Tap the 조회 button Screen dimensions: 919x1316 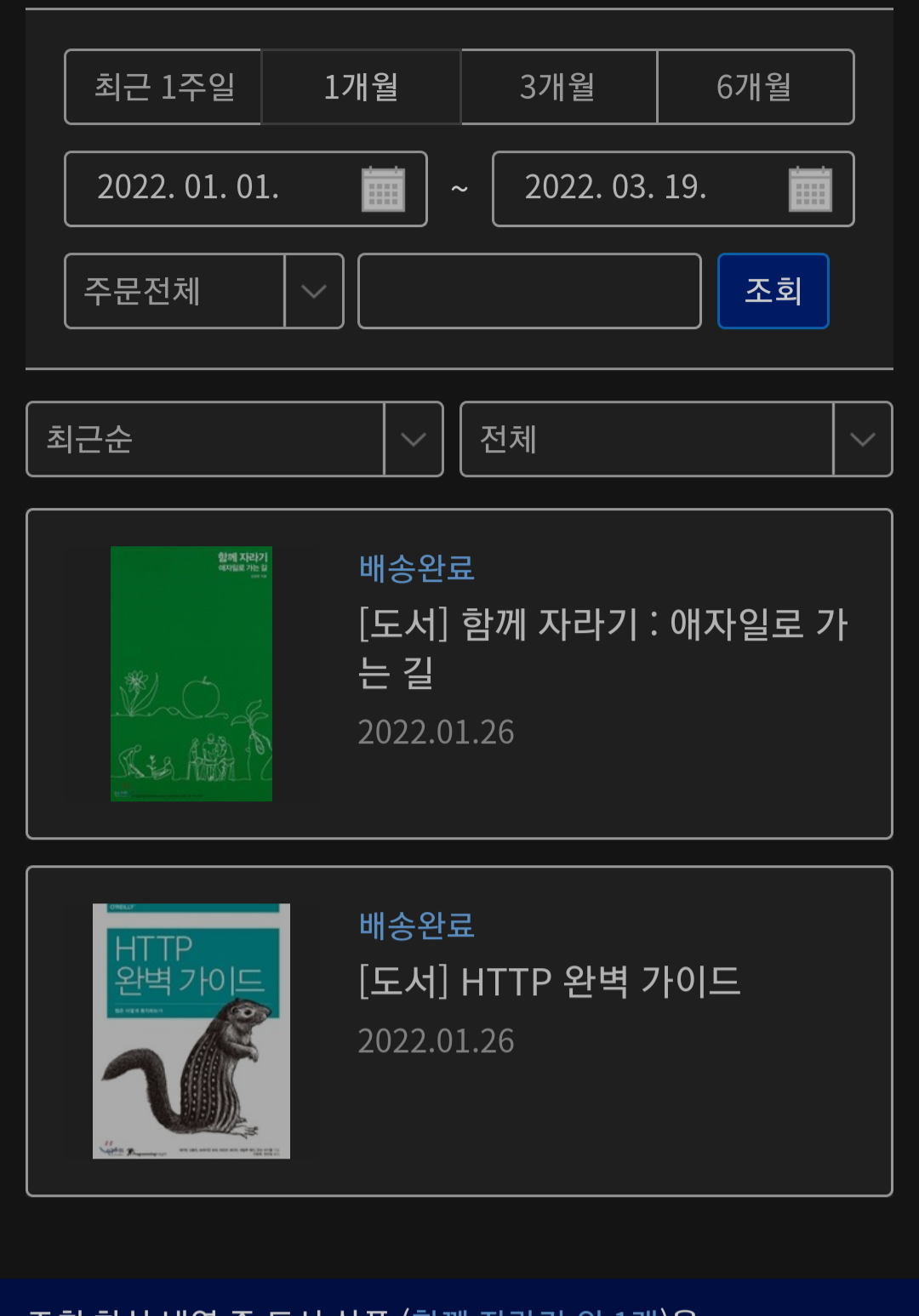tap(773, 291)
